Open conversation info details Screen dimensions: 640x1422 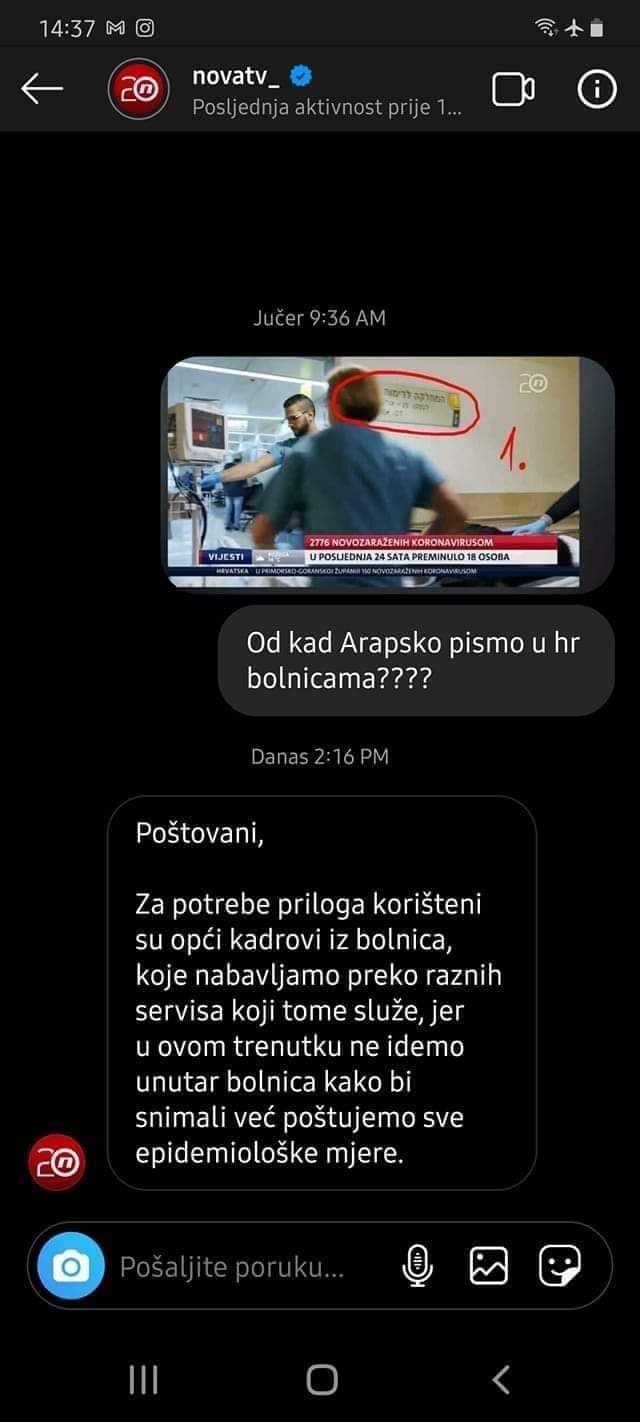coord(597,90)
